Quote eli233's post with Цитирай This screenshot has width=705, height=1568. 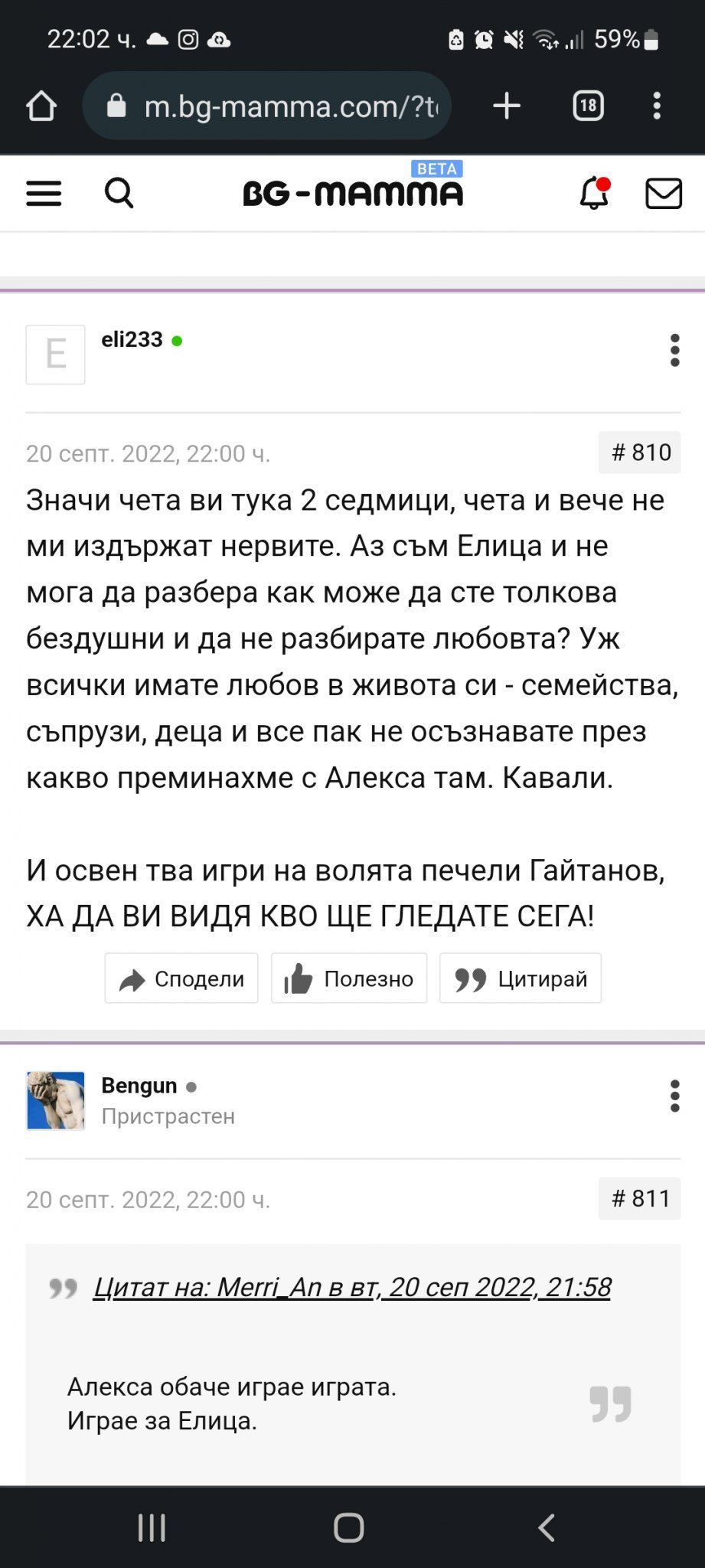(x=521, y=978)
